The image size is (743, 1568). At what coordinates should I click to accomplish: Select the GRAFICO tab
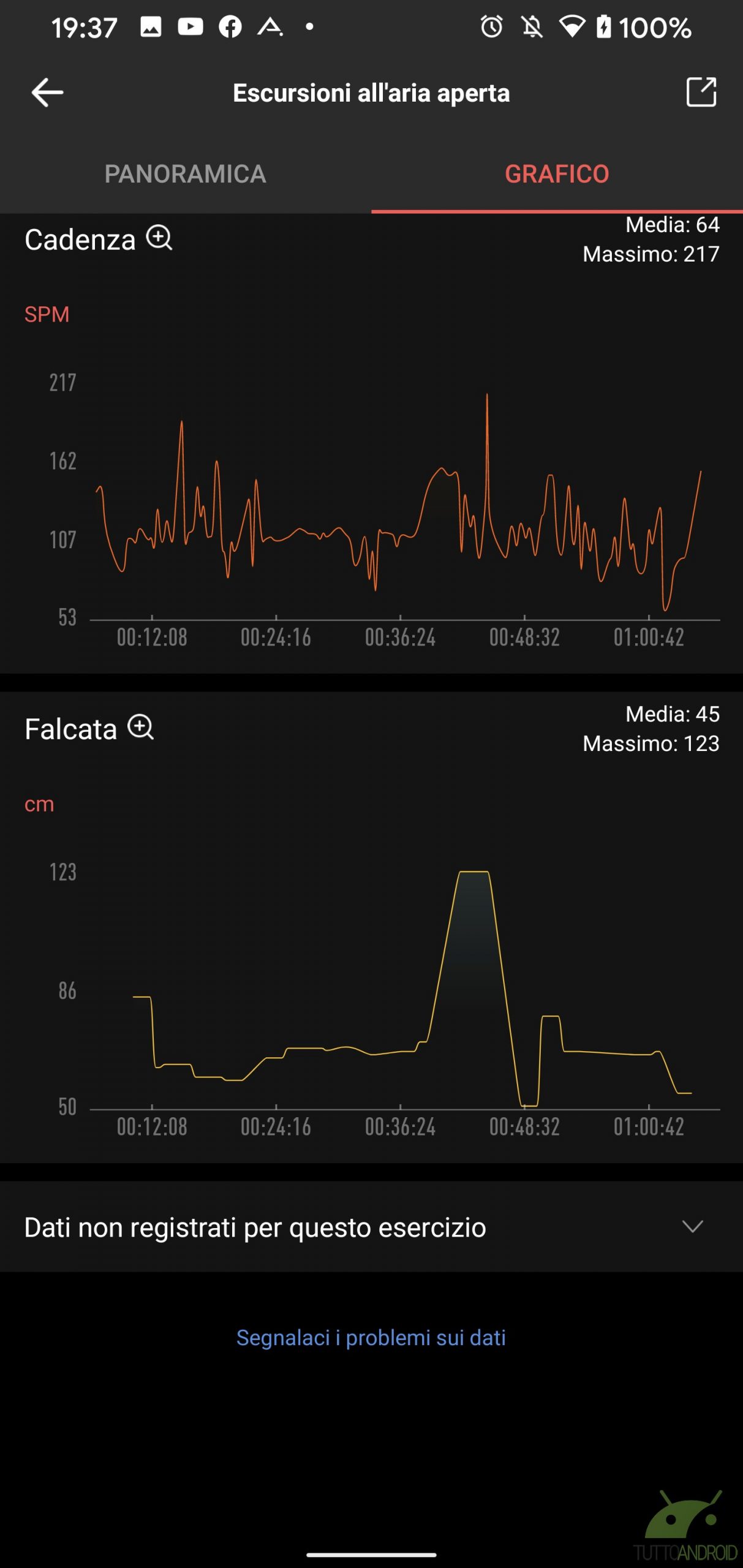click(x=557, y=174)
